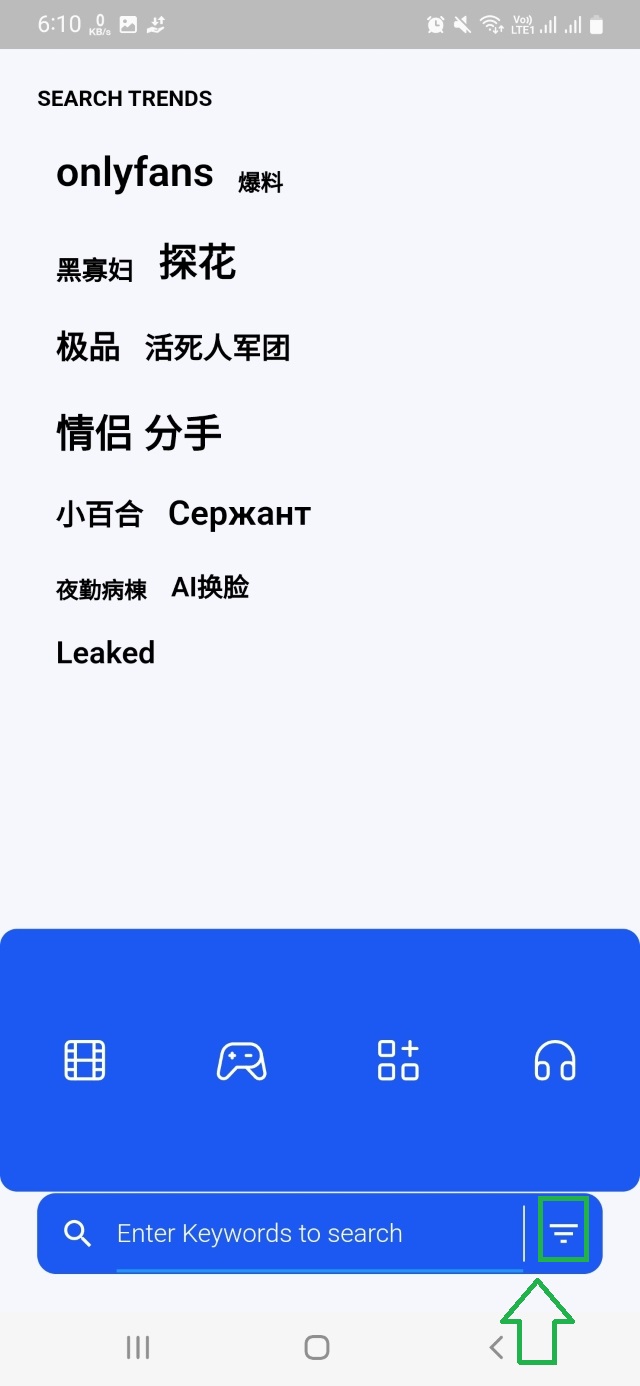Open the search filter icon
Image resolution: width=640 pixels, height=1386 pixels.
point(563,1233)
